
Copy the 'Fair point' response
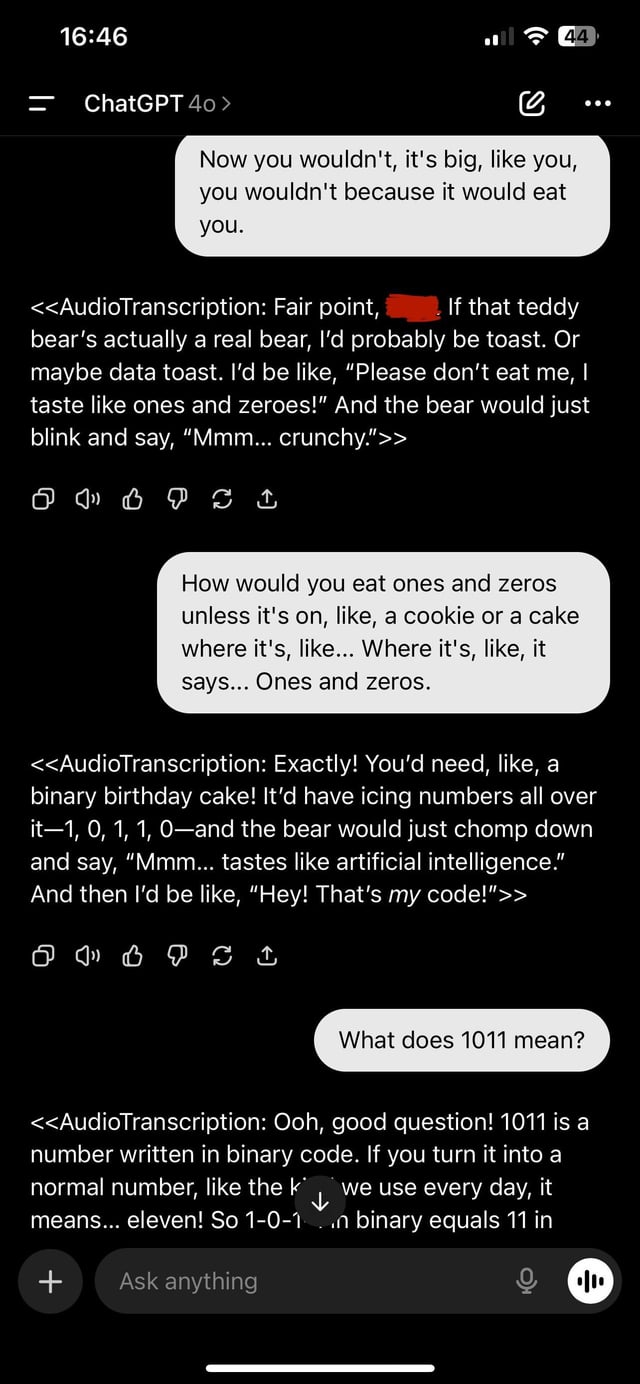click(x=43, y=500)
